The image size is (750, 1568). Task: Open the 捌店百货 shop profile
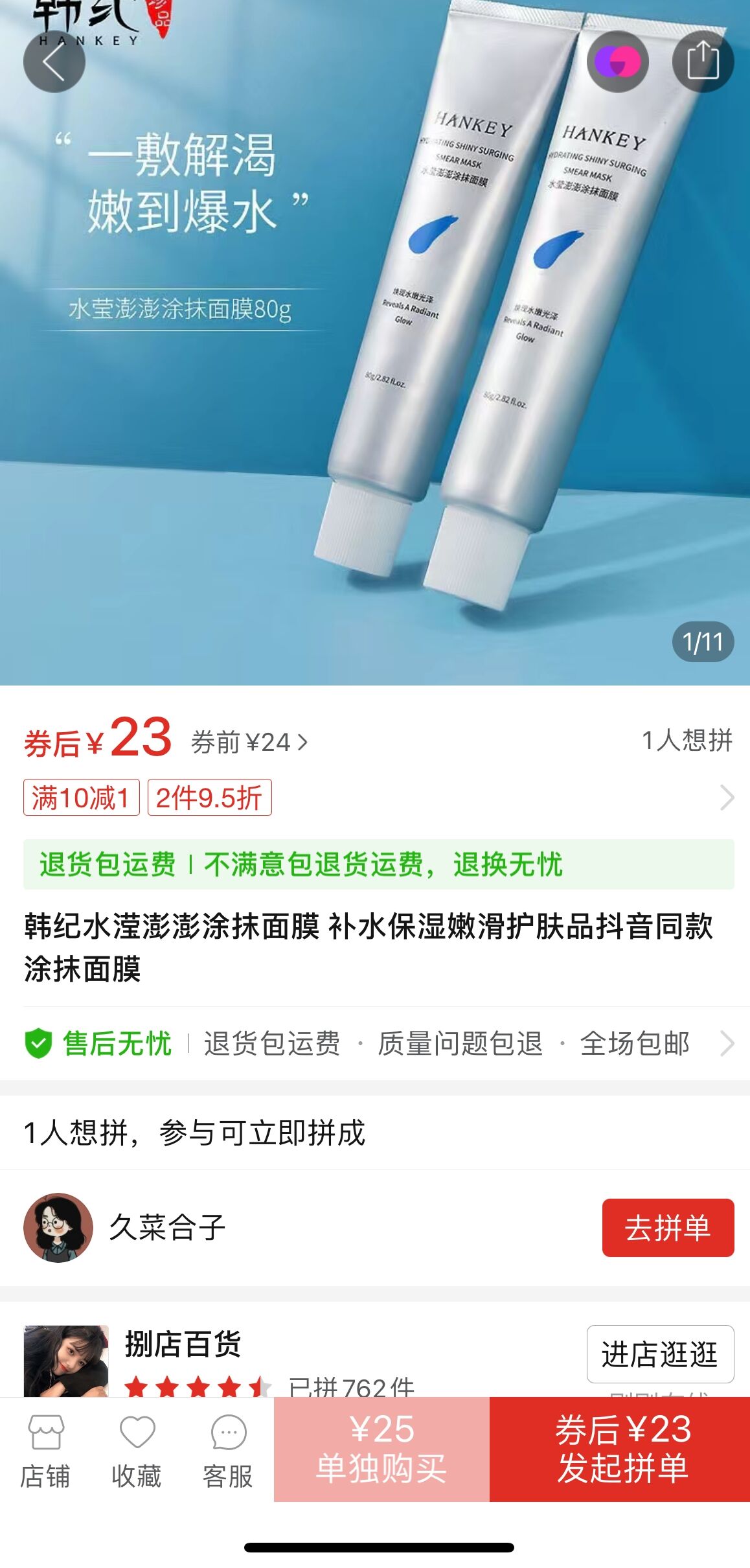click(x=183, y=1344)
